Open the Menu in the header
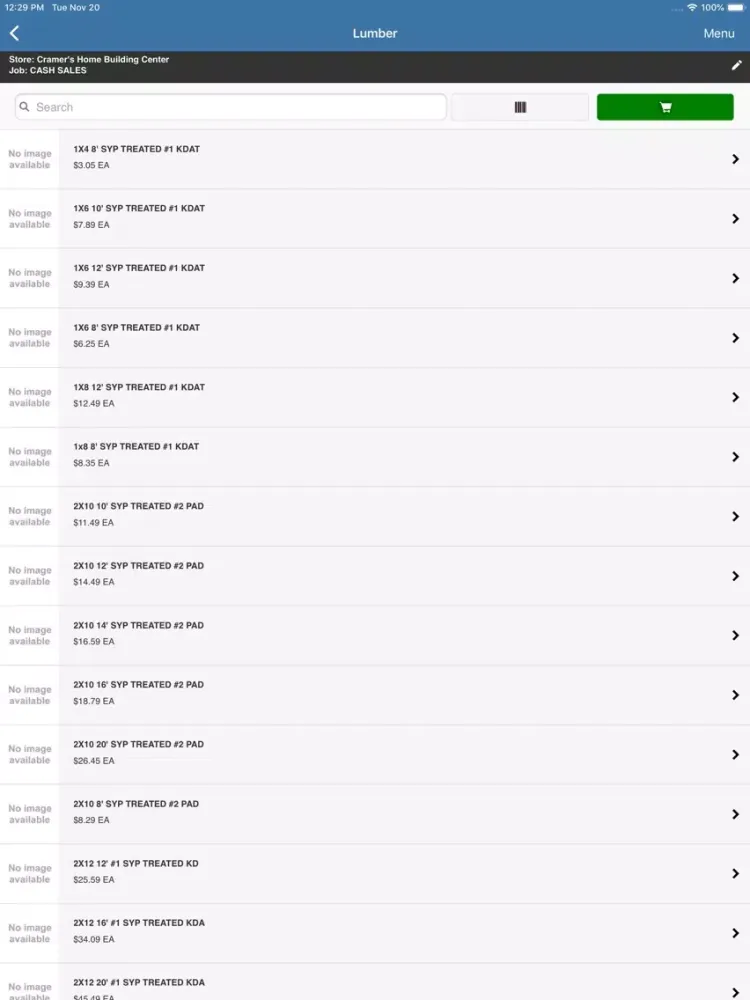750x1000 pixels. click(718, 34)
